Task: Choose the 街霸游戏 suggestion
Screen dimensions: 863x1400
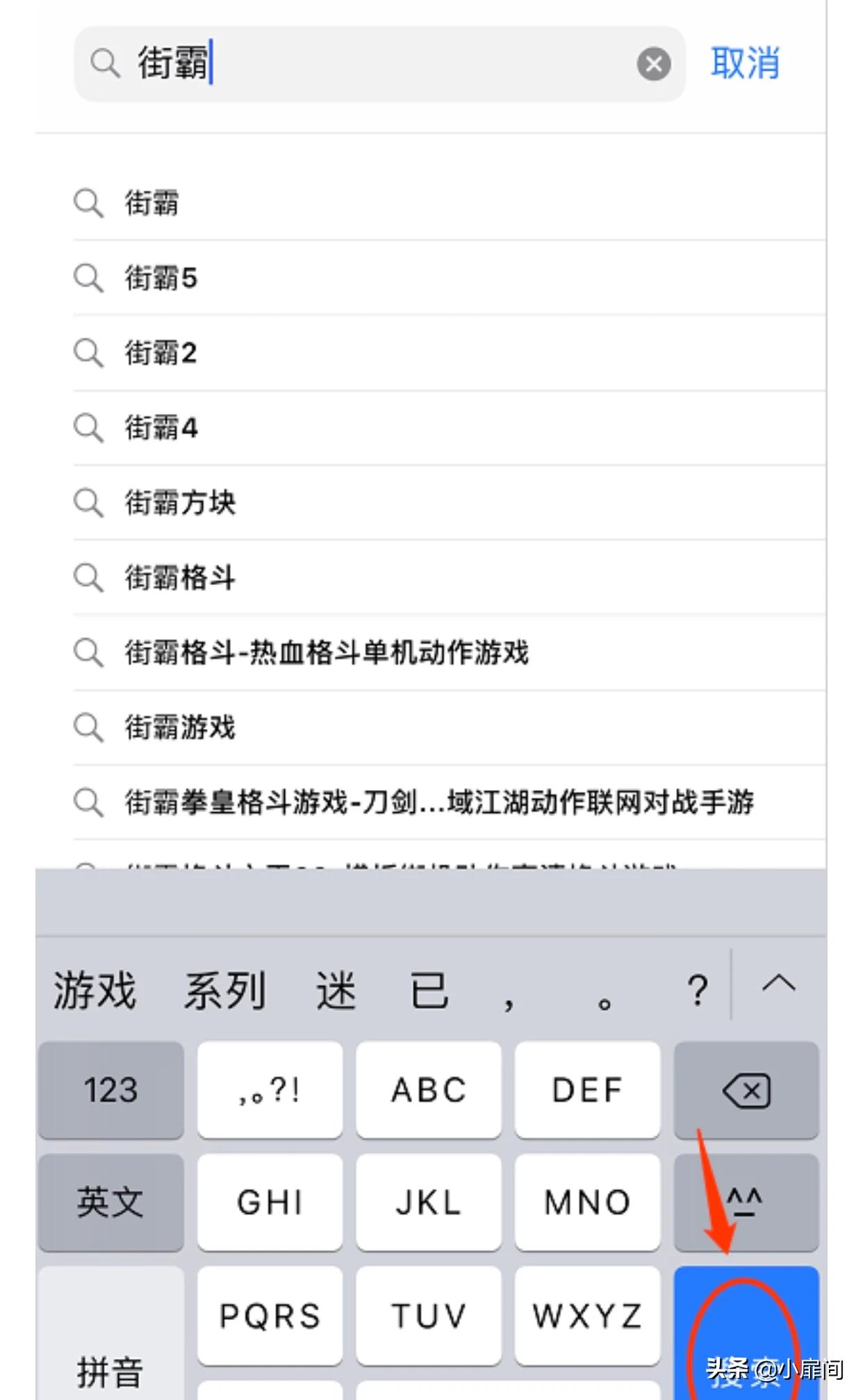Action: point(180,728)
